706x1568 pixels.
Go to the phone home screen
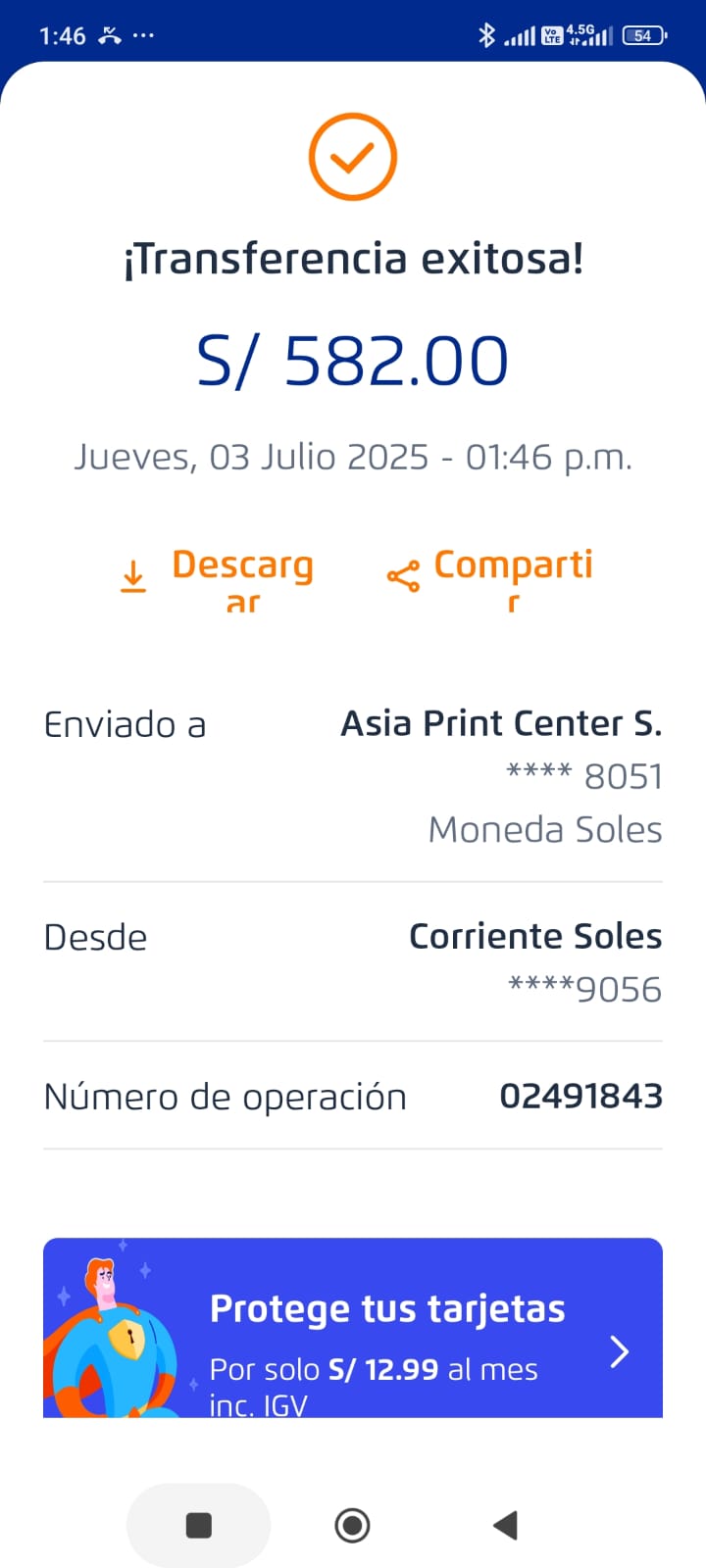tap(352, 1525)
